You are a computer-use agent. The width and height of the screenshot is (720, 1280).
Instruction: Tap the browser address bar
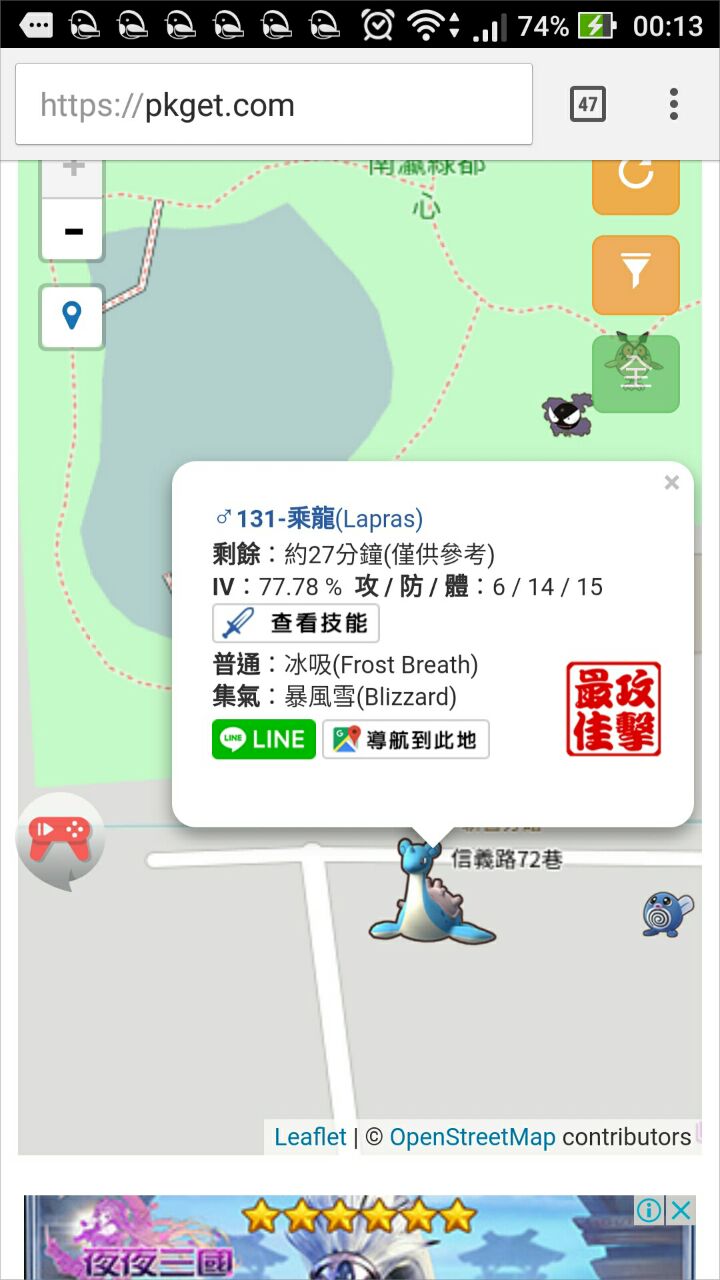click(x=272, y=105)
